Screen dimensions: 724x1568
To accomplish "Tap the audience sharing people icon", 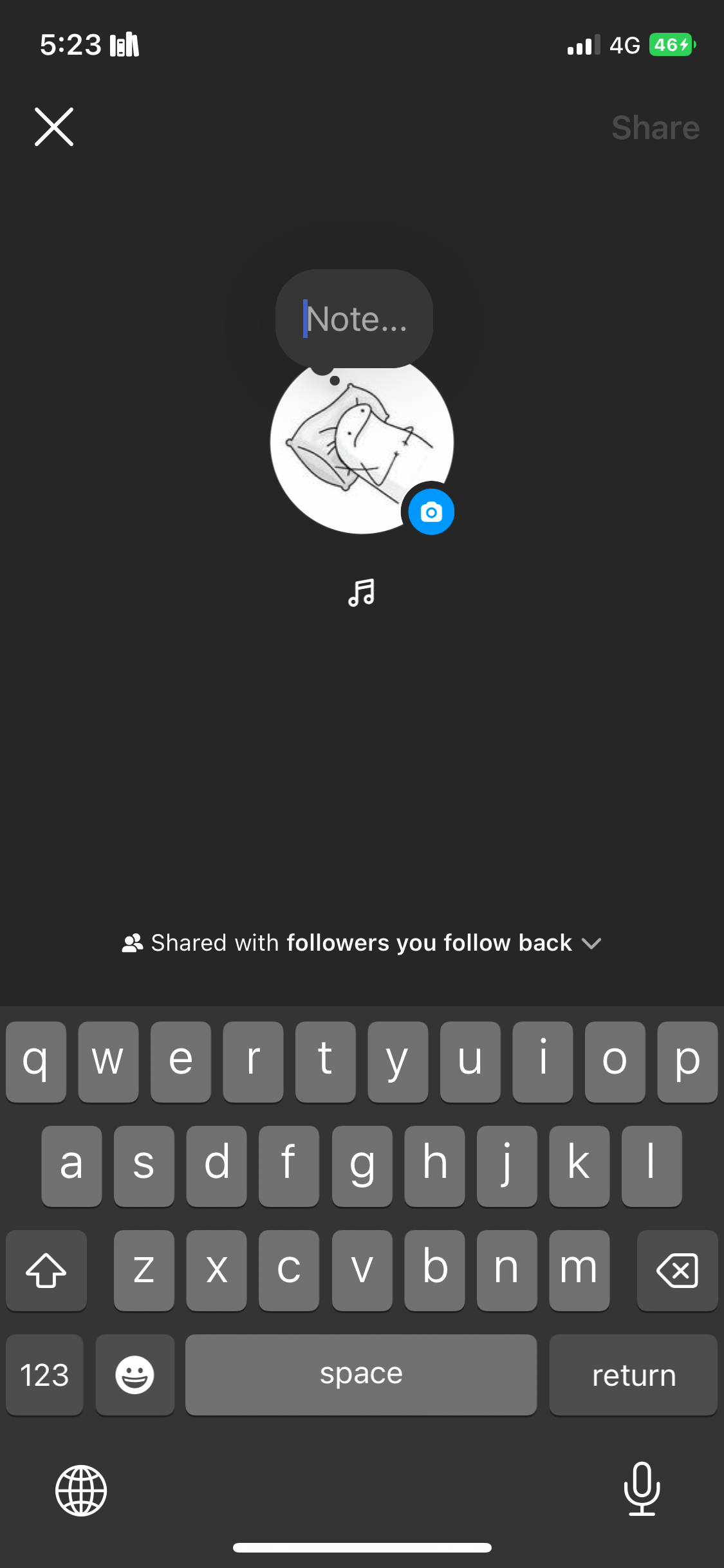I will point(133,942).
